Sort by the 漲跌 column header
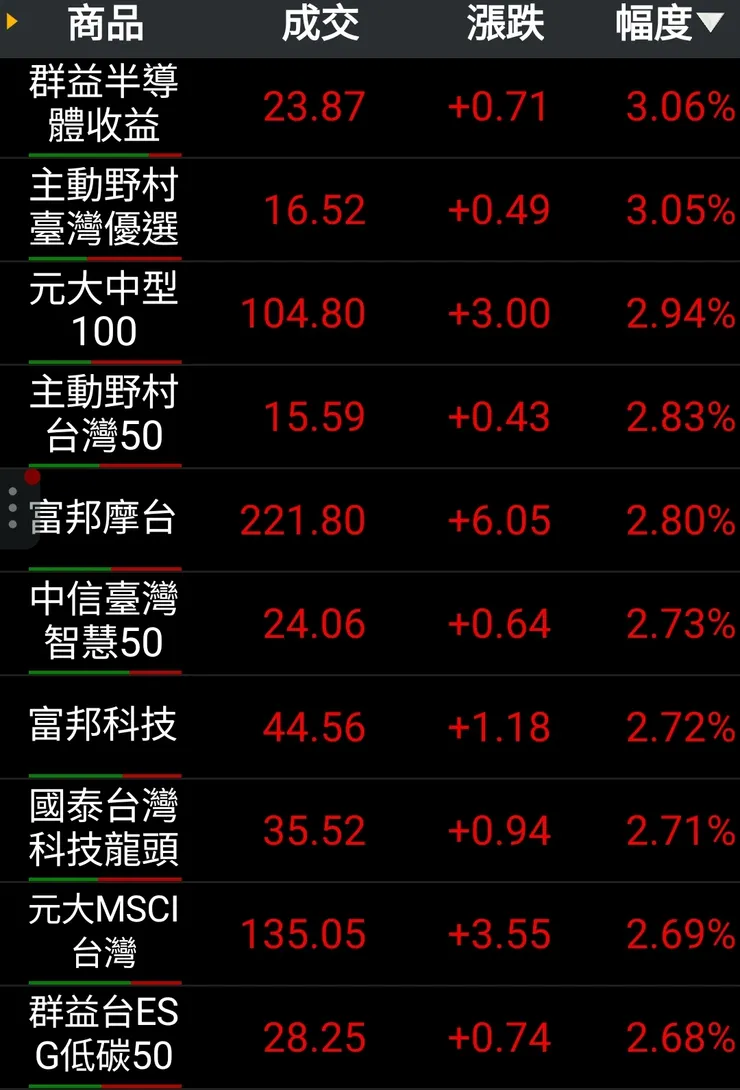740x1090 pixels. click(505, 26)
